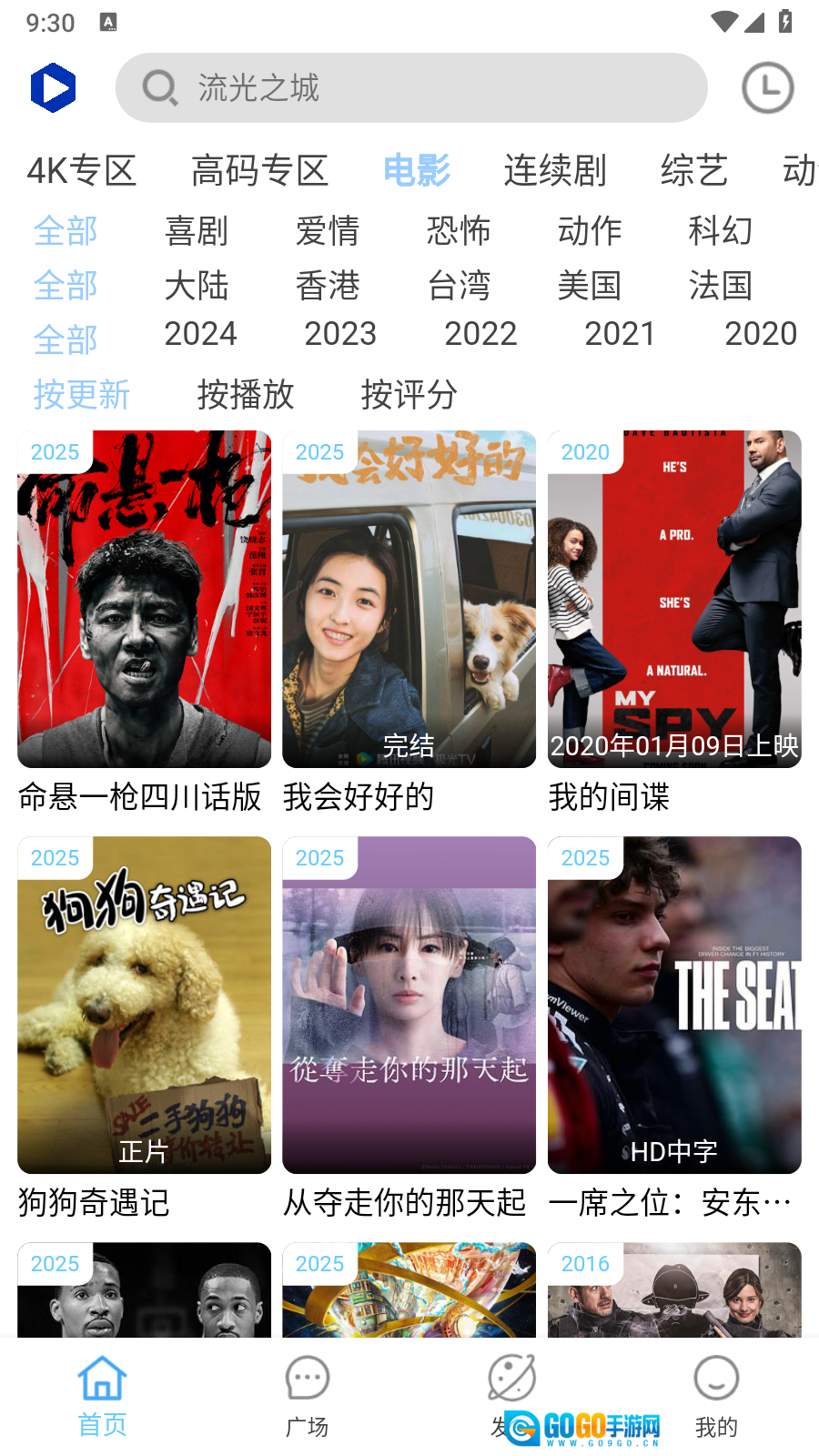This screenshot has height=1456, width=819.
Task: Open the movie 从夺走你的那天起
Action: (x=409, y=1006)
